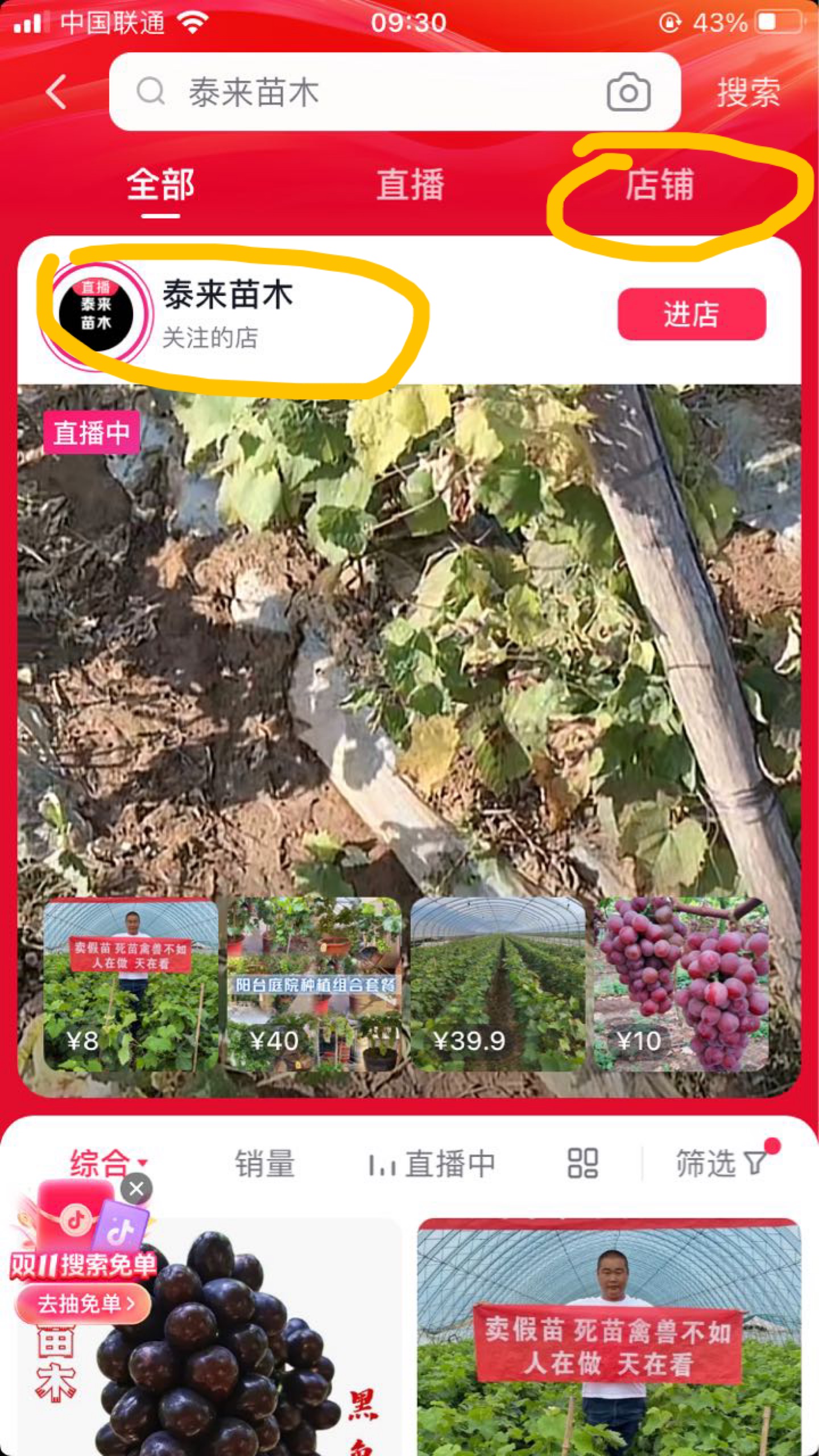Open the ¥40 balcony combo product
This screenshot has height=1456, width=819.
tap(315, 984)
